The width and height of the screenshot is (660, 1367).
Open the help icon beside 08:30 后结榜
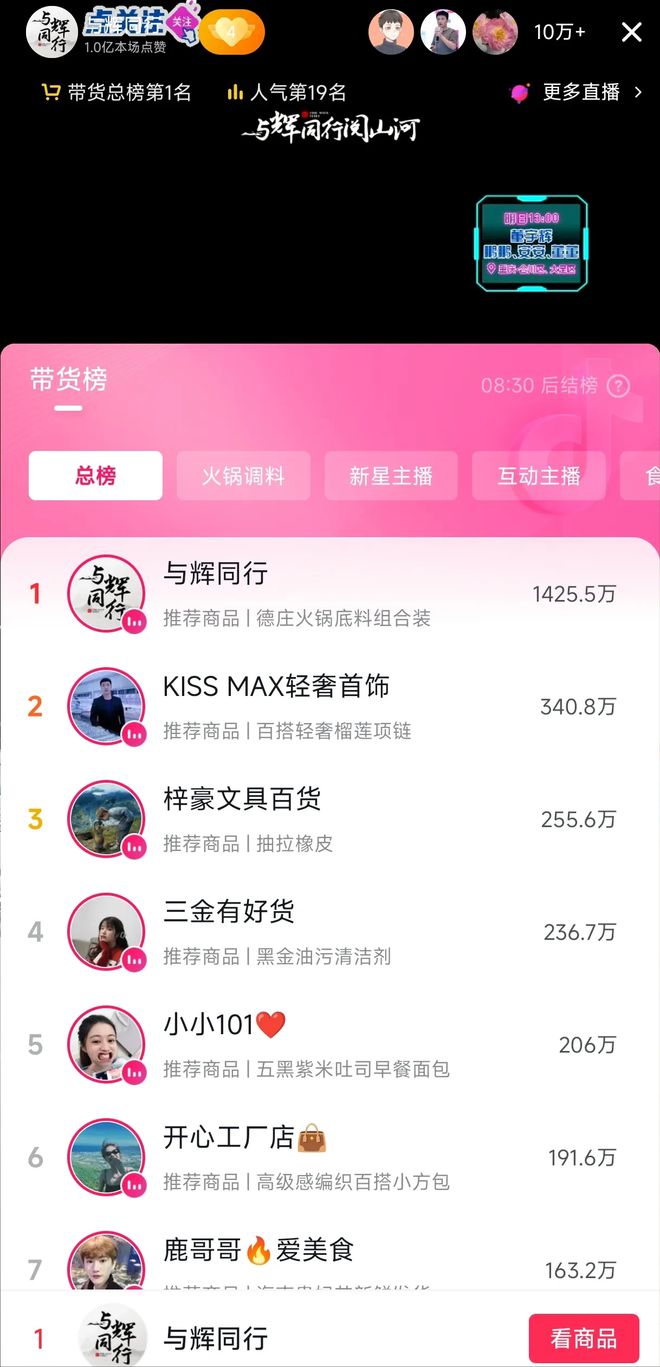(619, 386)
